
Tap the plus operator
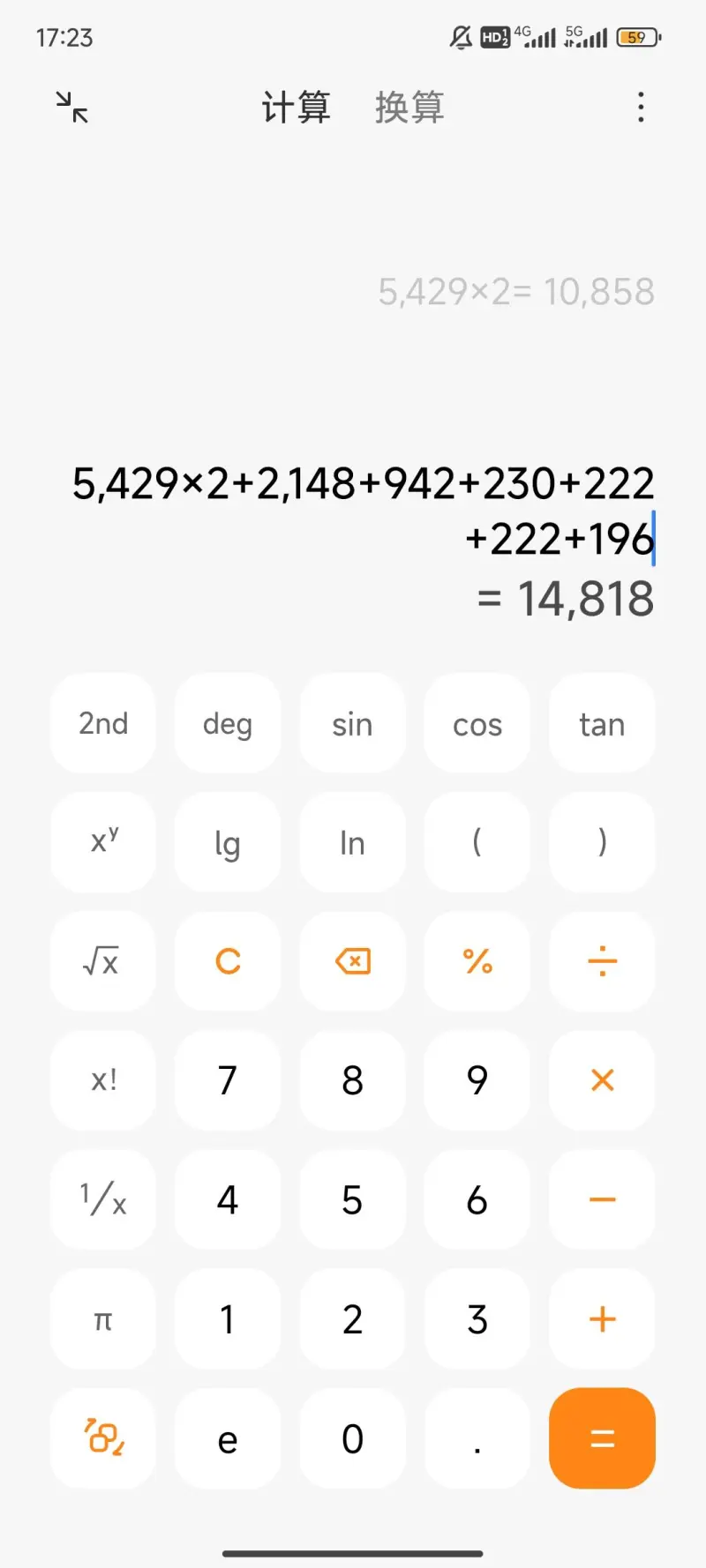602,1319
